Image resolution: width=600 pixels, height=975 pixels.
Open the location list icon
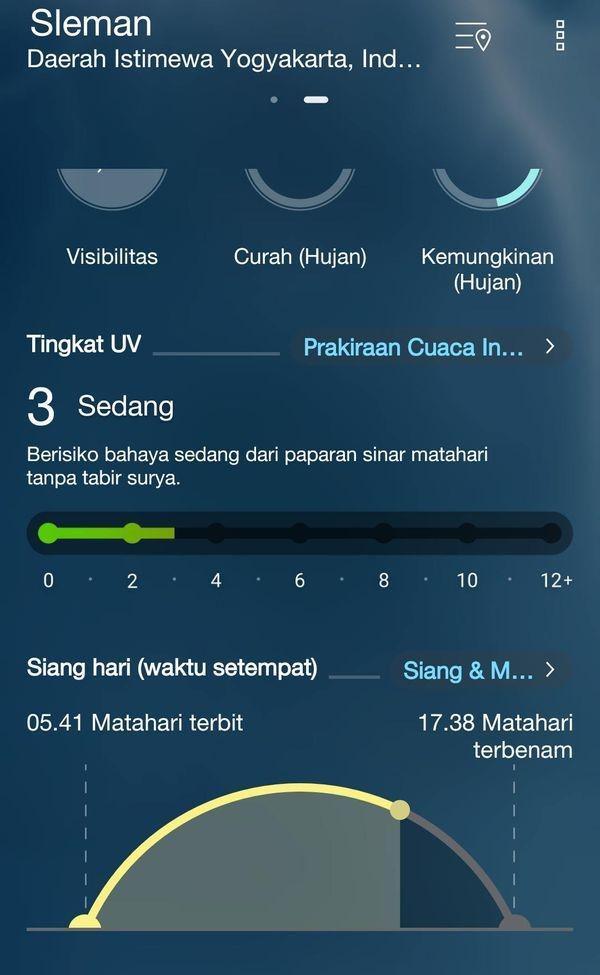(472, 36)
